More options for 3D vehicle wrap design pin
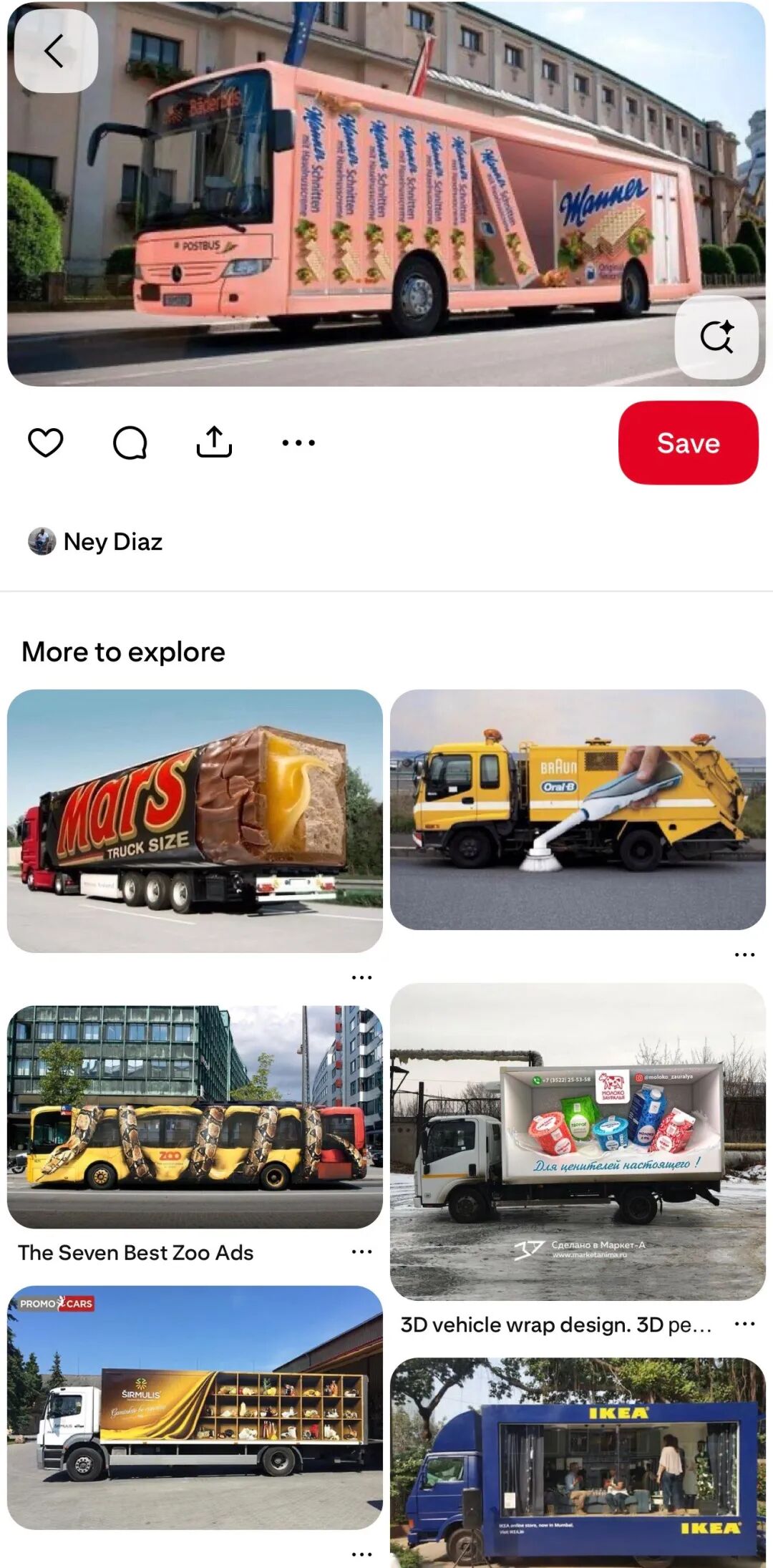This screenshot has height=1568, width=773. 744,1324
